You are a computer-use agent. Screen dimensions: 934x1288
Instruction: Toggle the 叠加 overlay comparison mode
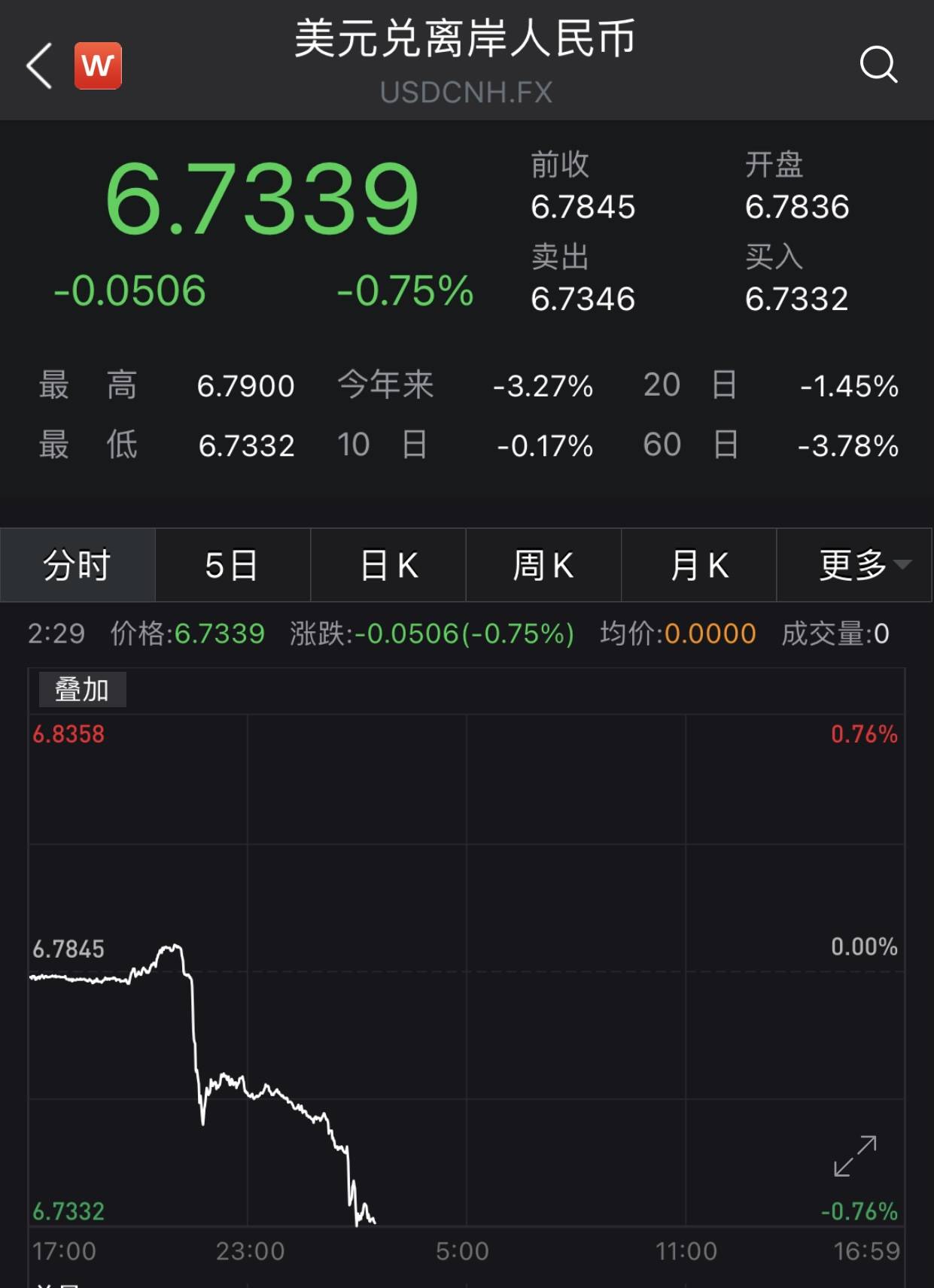tap(84, 688)
